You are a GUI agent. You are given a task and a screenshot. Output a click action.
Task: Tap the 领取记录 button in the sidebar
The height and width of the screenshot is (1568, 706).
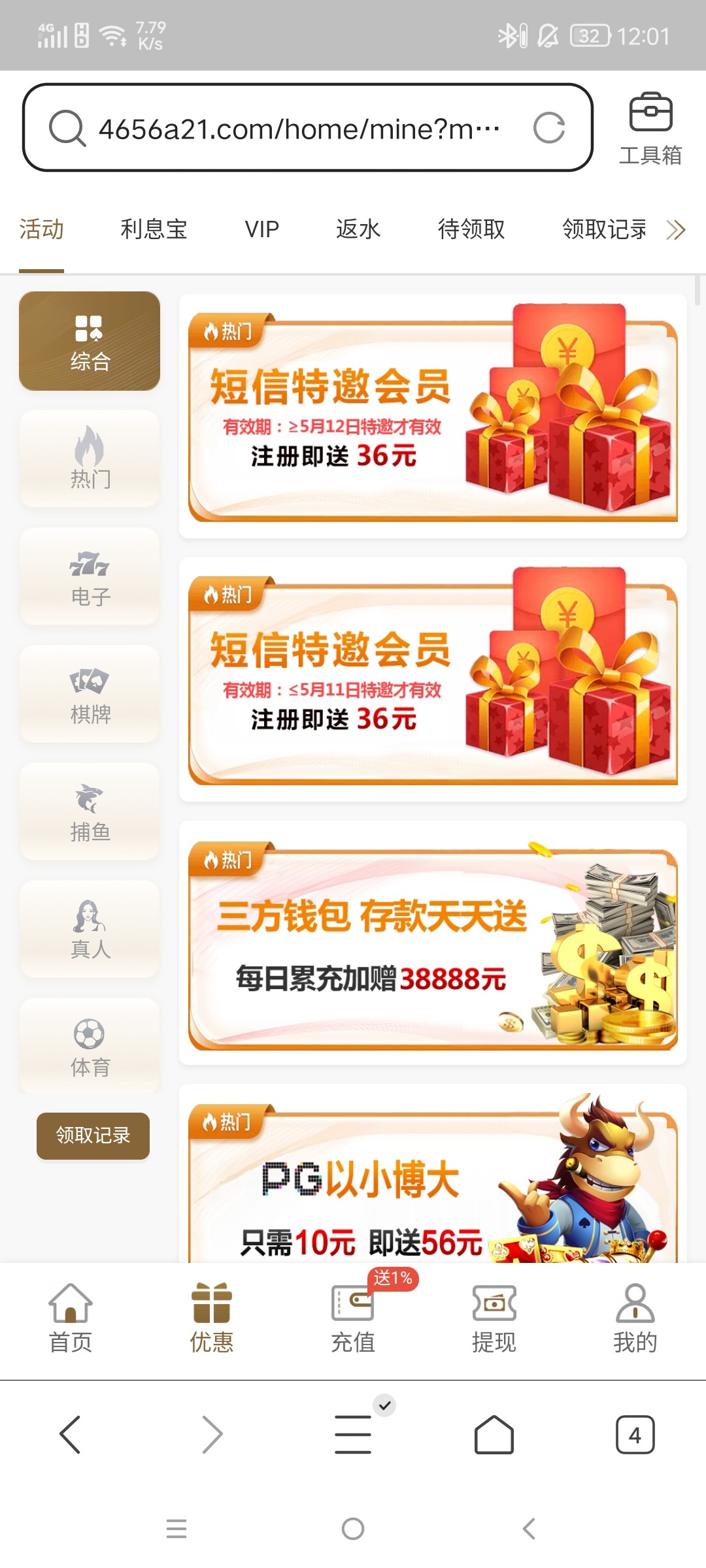click(x=93, y=1135)
